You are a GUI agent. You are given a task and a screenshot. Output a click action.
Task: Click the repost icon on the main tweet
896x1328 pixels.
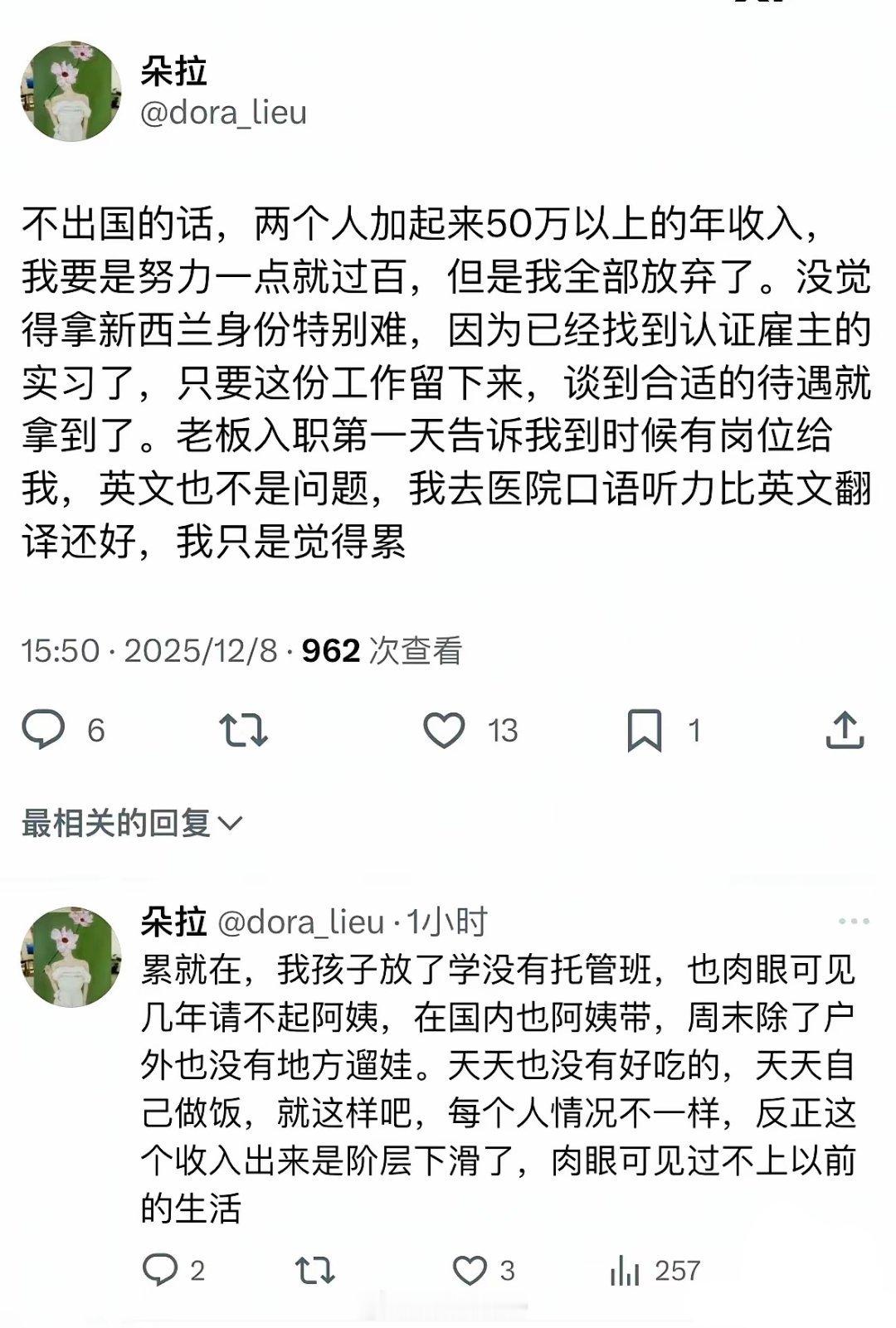[245, 731]
